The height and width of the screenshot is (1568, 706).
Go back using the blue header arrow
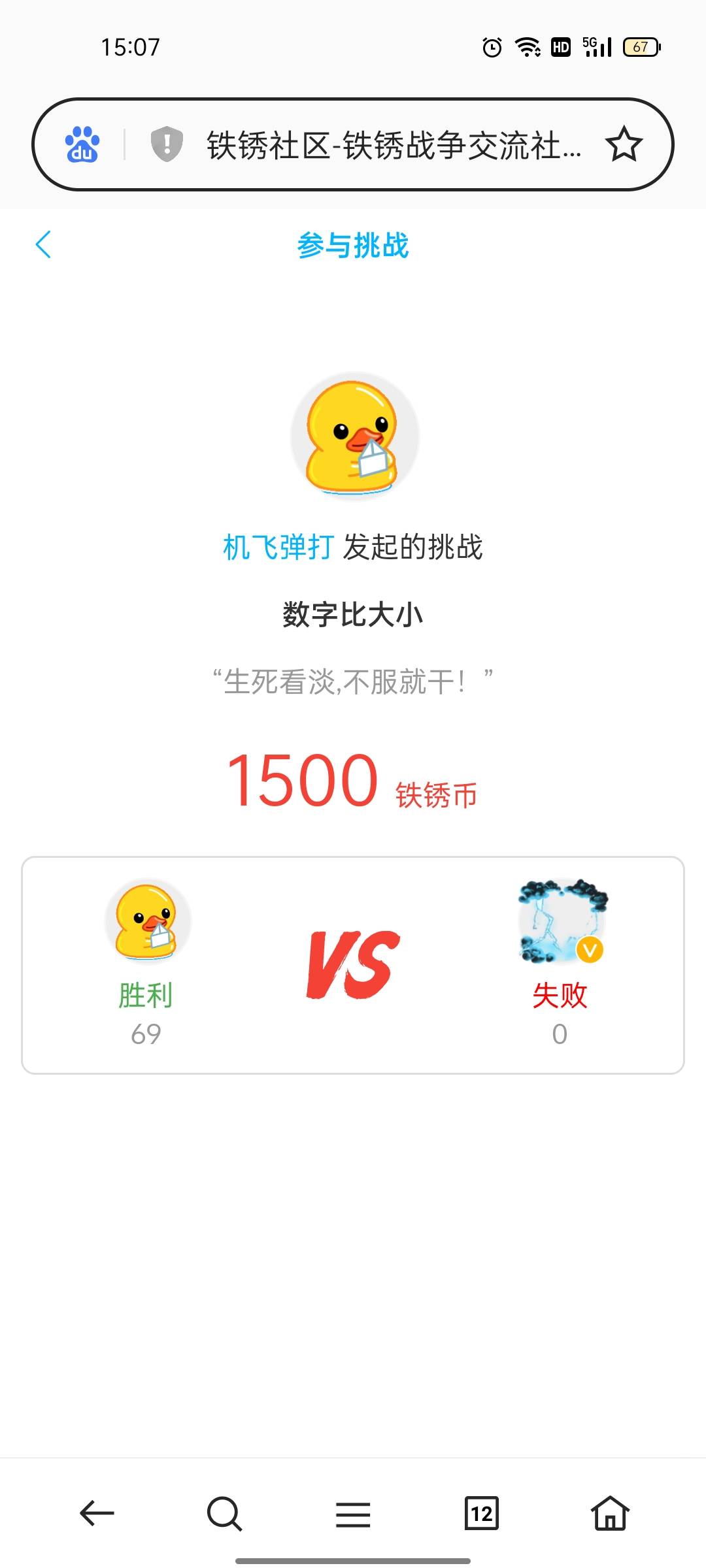(x=43, y=245)
